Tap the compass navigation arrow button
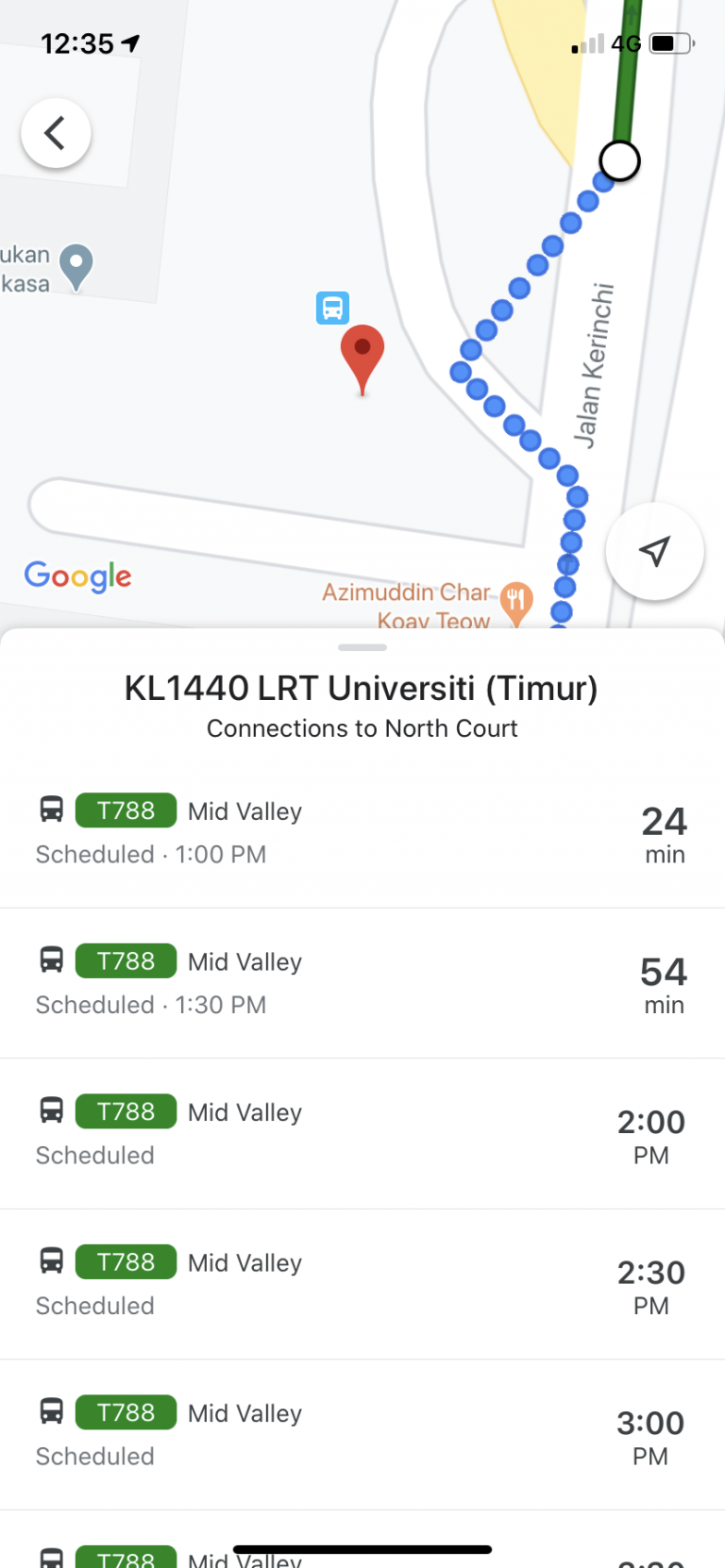The image size is (725, 1568). pos(654,552)
